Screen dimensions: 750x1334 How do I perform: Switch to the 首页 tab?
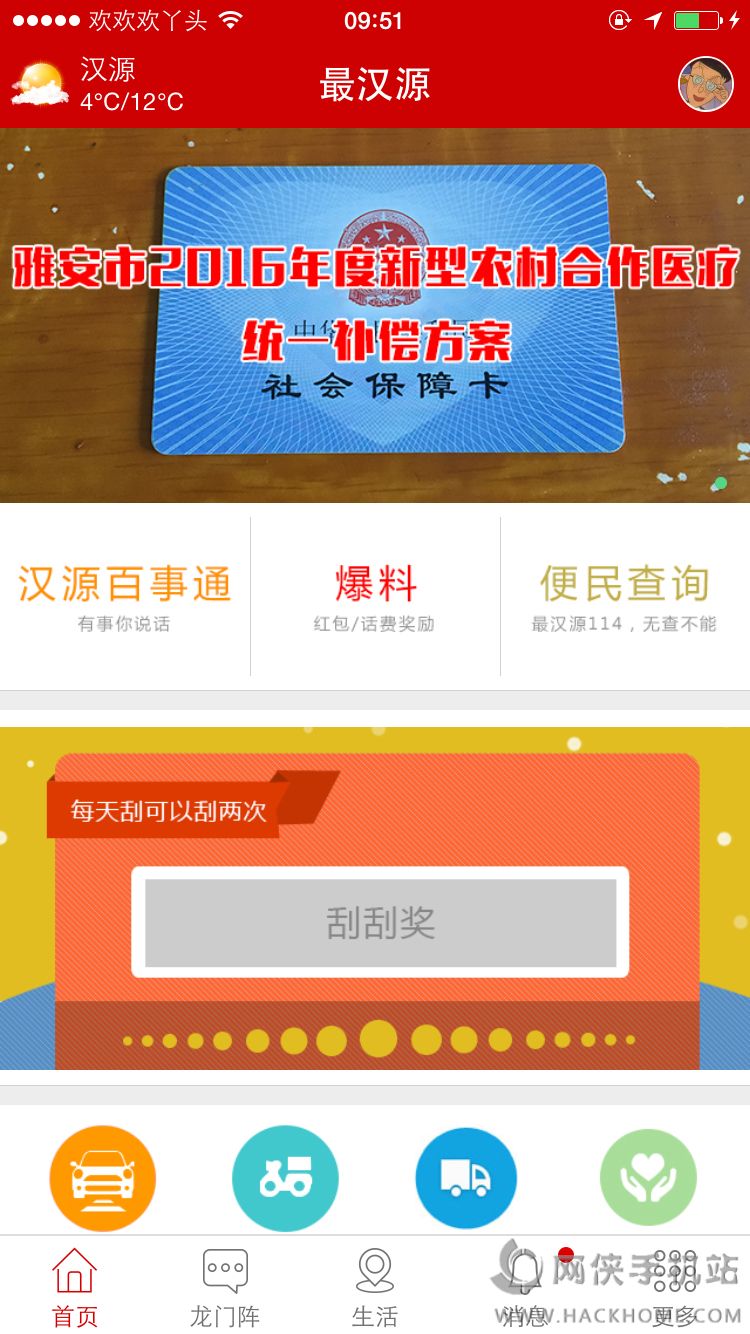[x=75, y=1287]
